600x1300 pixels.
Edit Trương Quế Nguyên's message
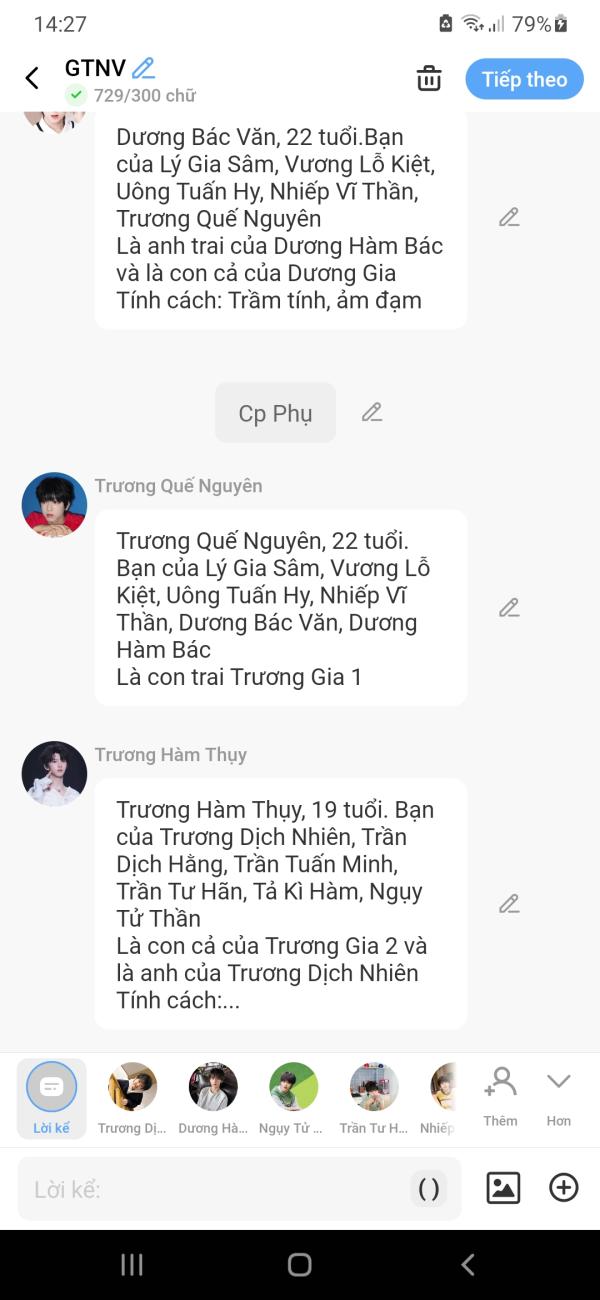point(509,607)
